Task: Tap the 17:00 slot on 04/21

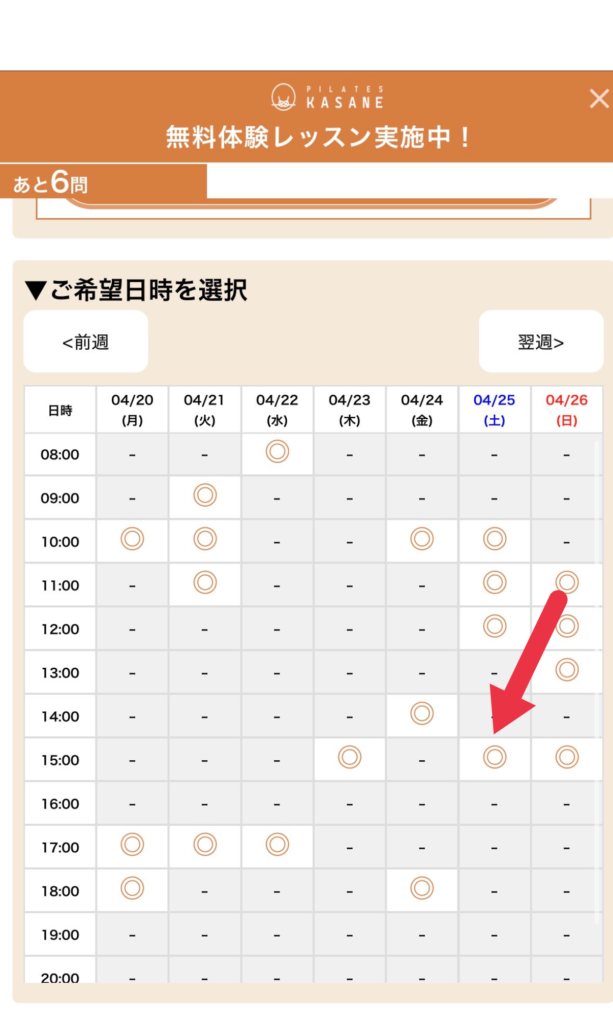Action: pos(205,846)
